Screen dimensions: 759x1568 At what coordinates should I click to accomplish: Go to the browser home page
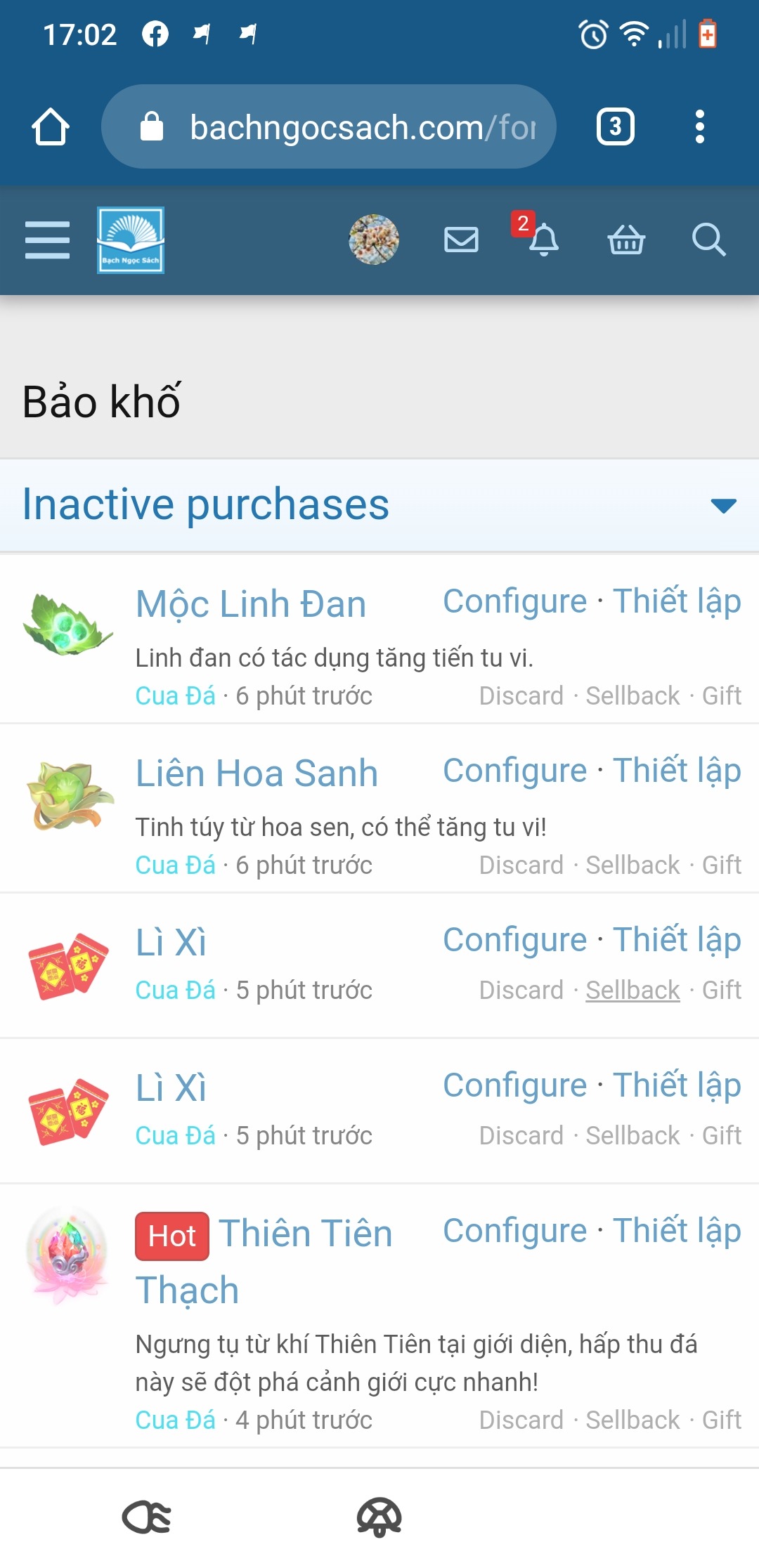coord(51,127)
